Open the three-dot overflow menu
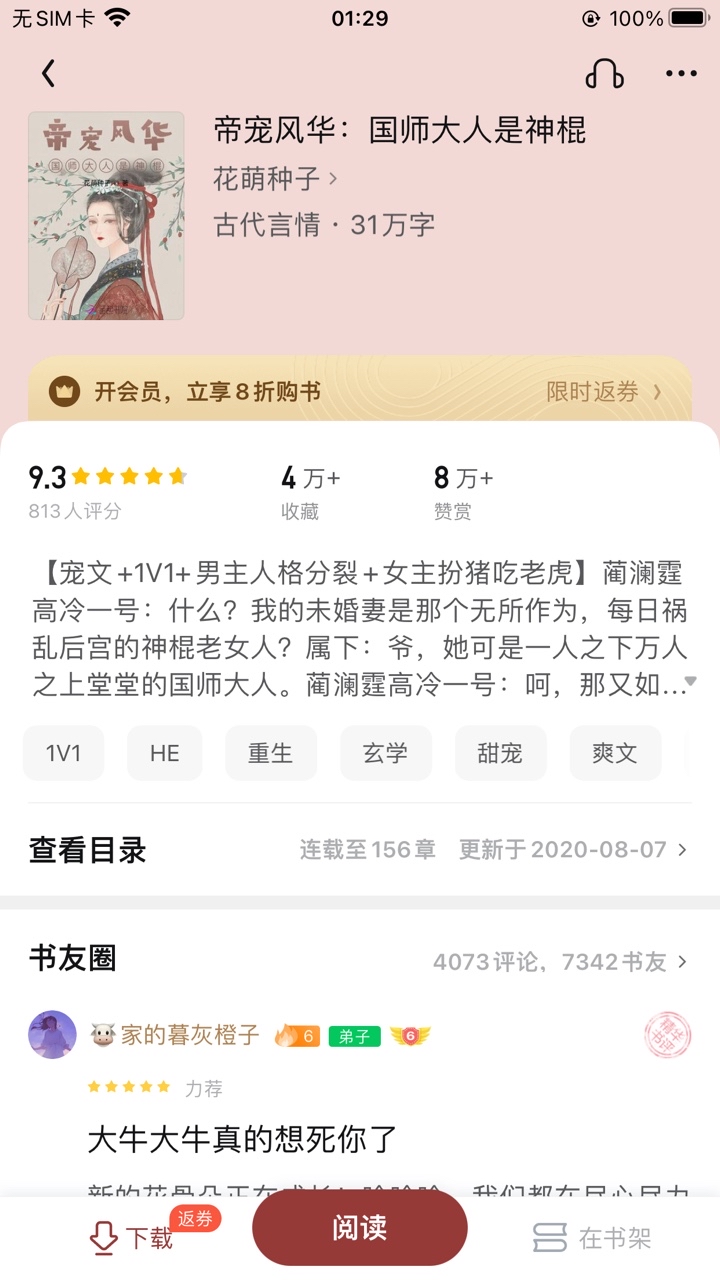The height and width of the screenshot is (1280, 720). [681, 73]
